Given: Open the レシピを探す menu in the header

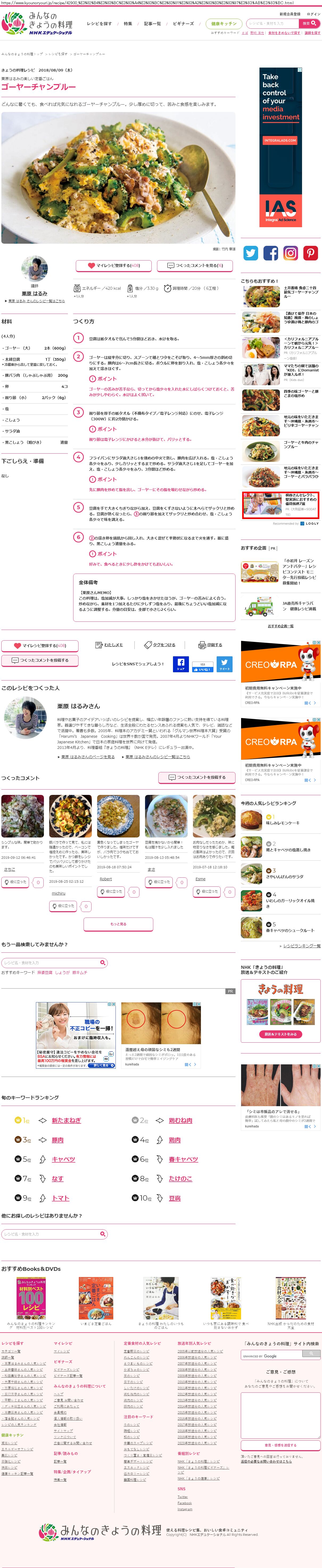Looking at the screenshot, I should pyautogui.click(x=99, y=24).
